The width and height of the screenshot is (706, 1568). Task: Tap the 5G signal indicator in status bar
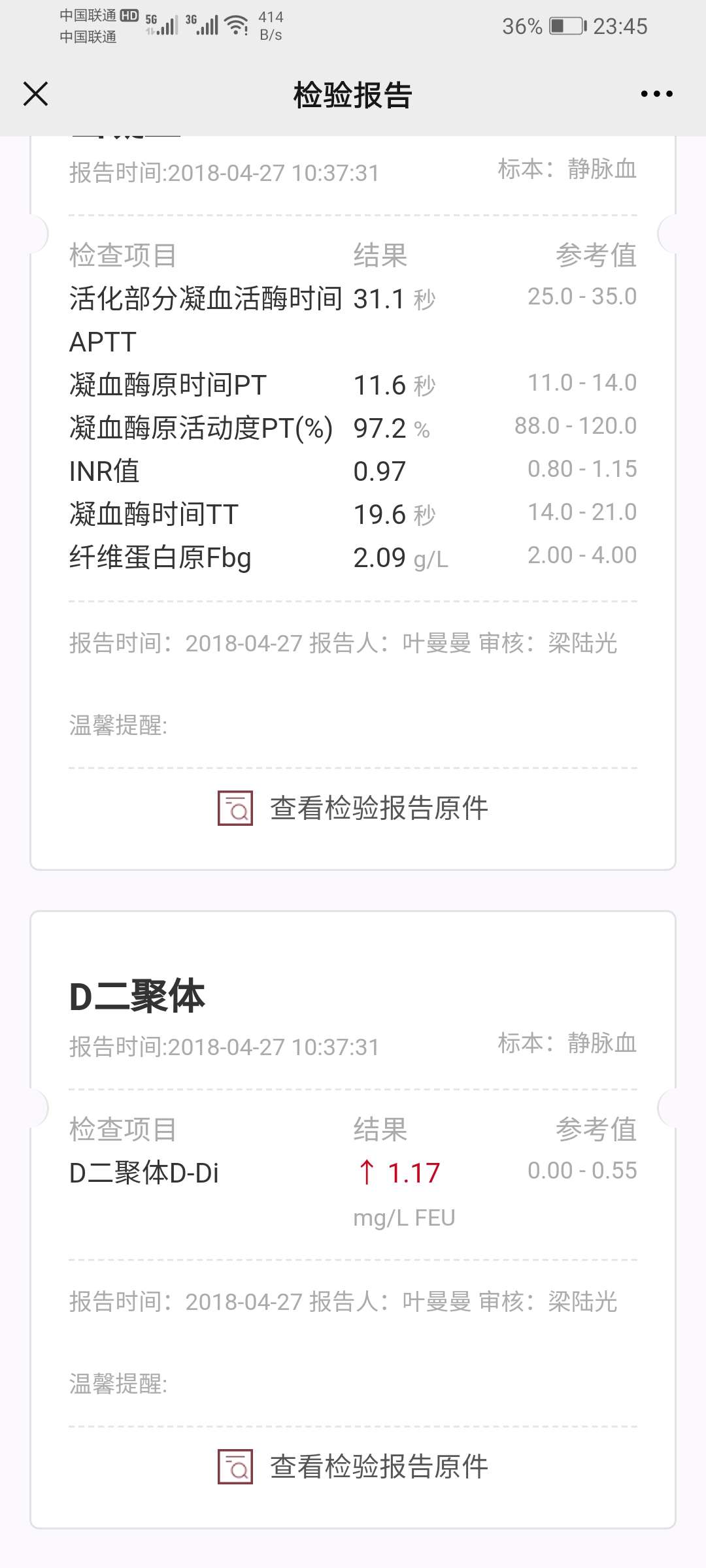click(x=161, y=25)
